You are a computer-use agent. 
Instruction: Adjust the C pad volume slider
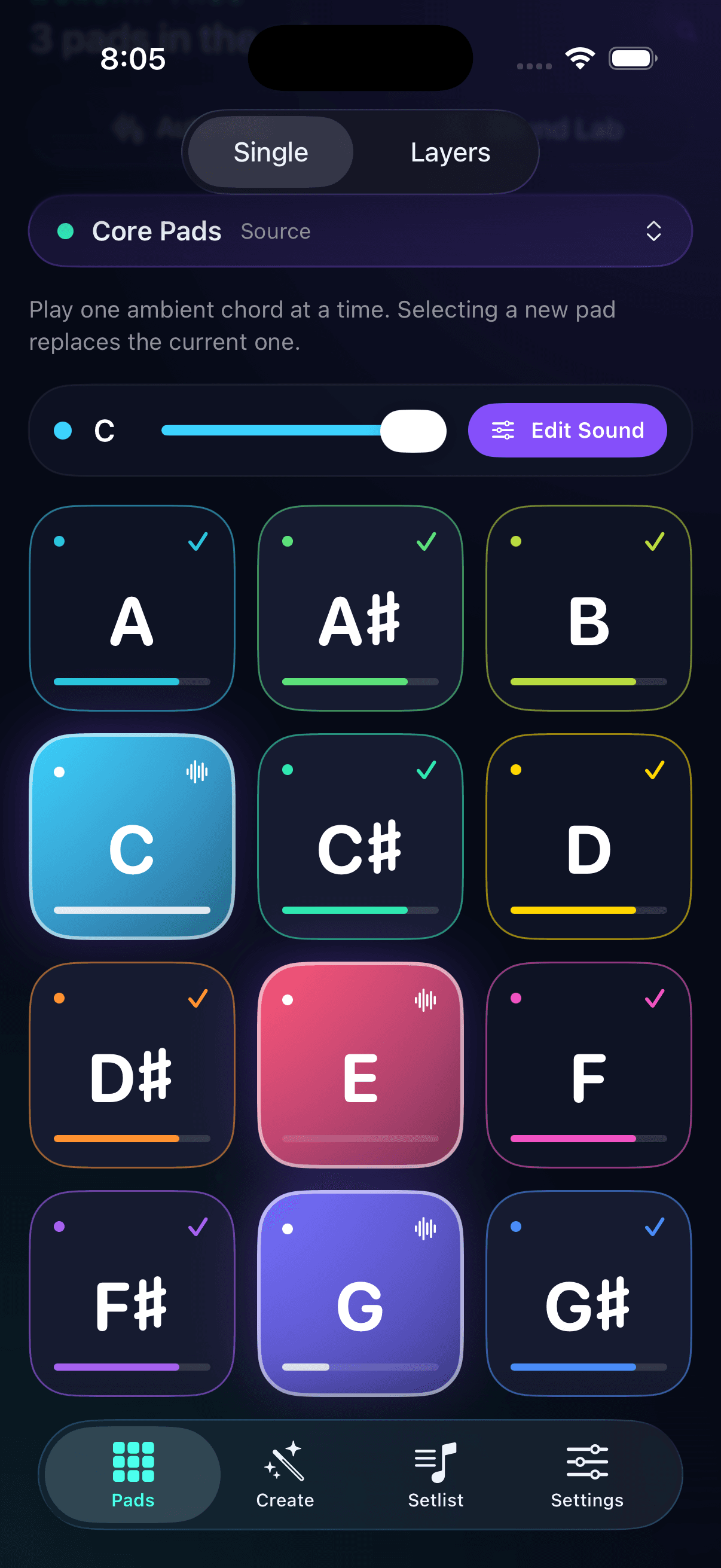tap(304, 431)
